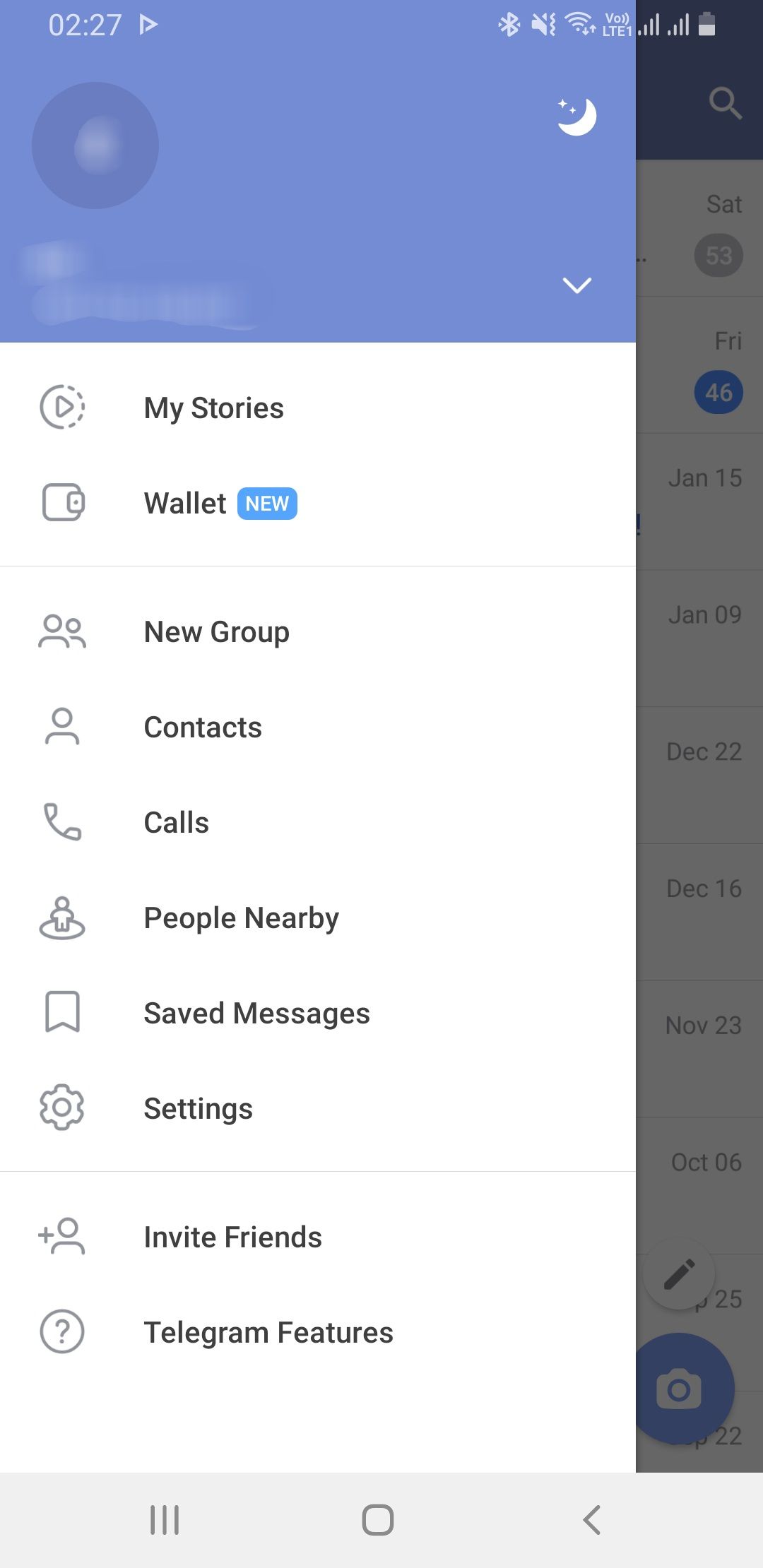Open the Wallet feature
The height and width of the screenshot is (1568, 763).
pyautogui.click(x=184, y=503)
